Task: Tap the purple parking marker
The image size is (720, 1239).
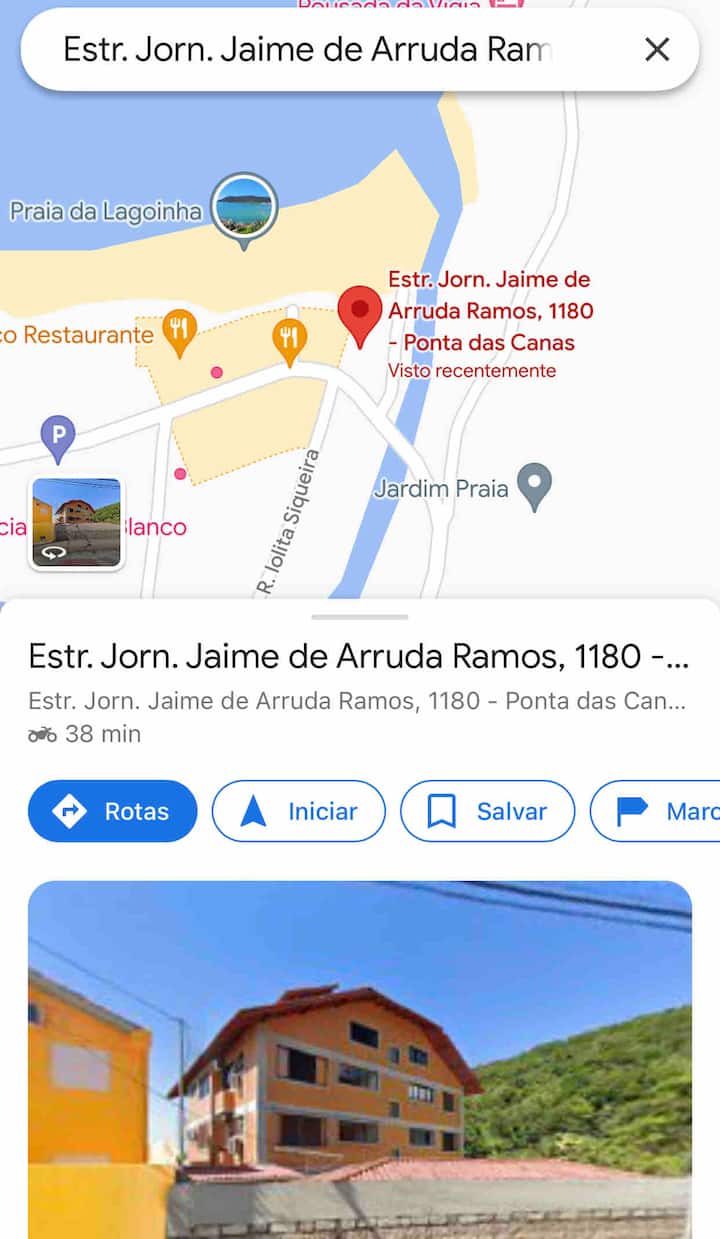Action: coord(58,437)
